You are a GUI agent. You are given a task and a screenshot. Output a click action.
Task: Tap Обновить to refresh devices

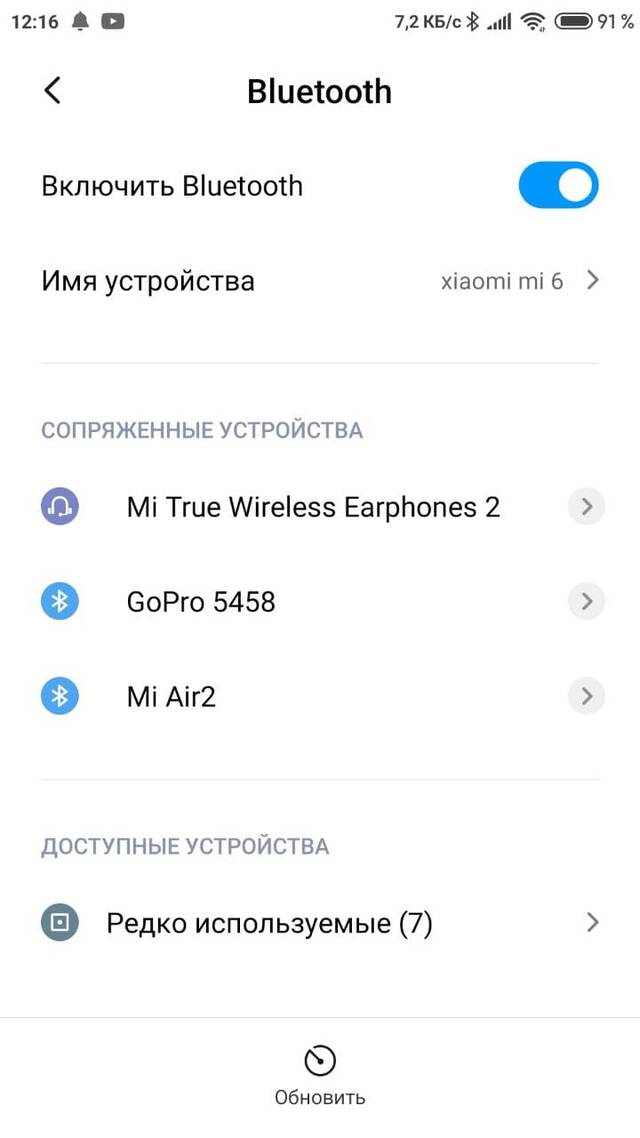tap(320, 1076)
